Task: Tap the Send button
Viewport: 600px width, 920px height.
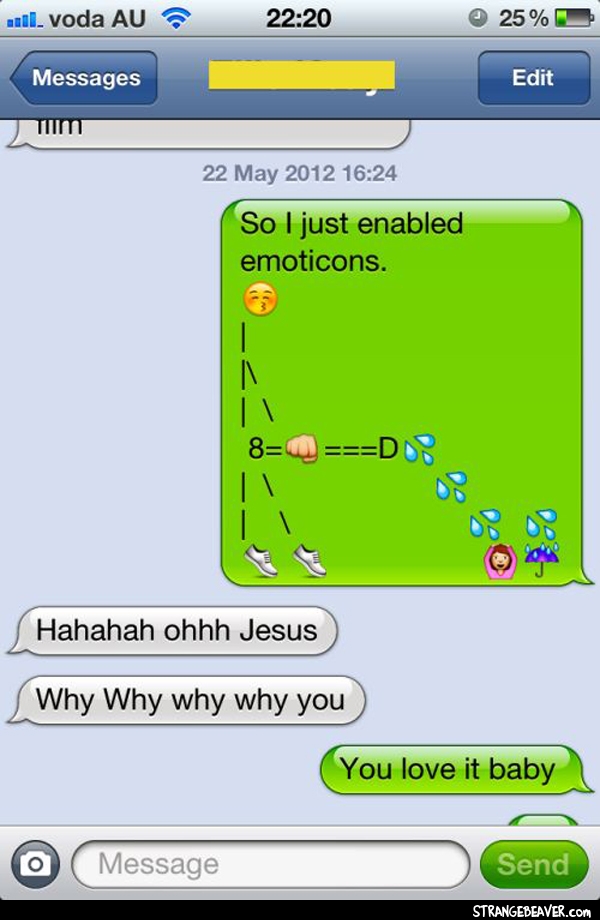Action: pyautogui.click(x=532, y=864)
